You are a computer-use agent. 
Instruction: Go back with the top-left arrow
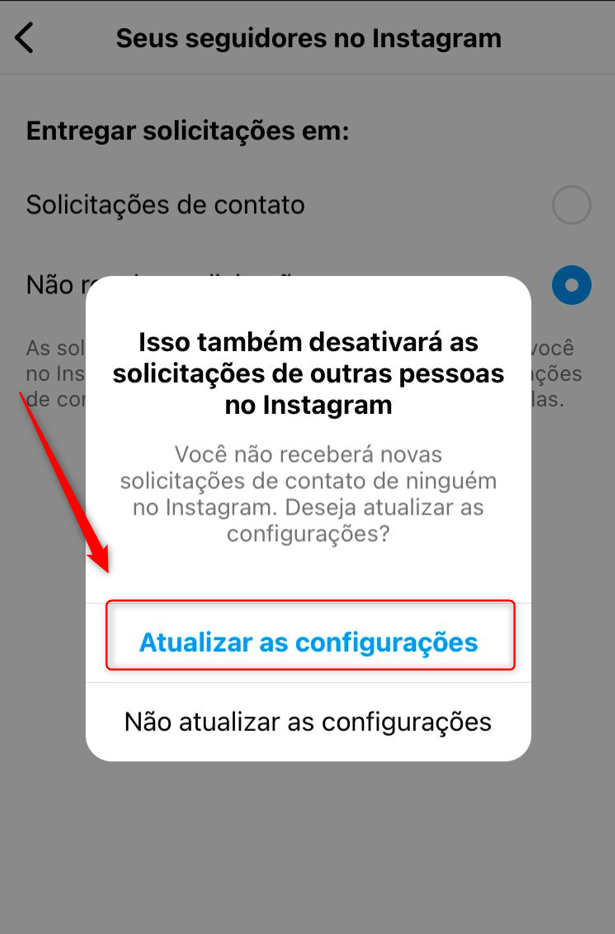pos(25,39)
